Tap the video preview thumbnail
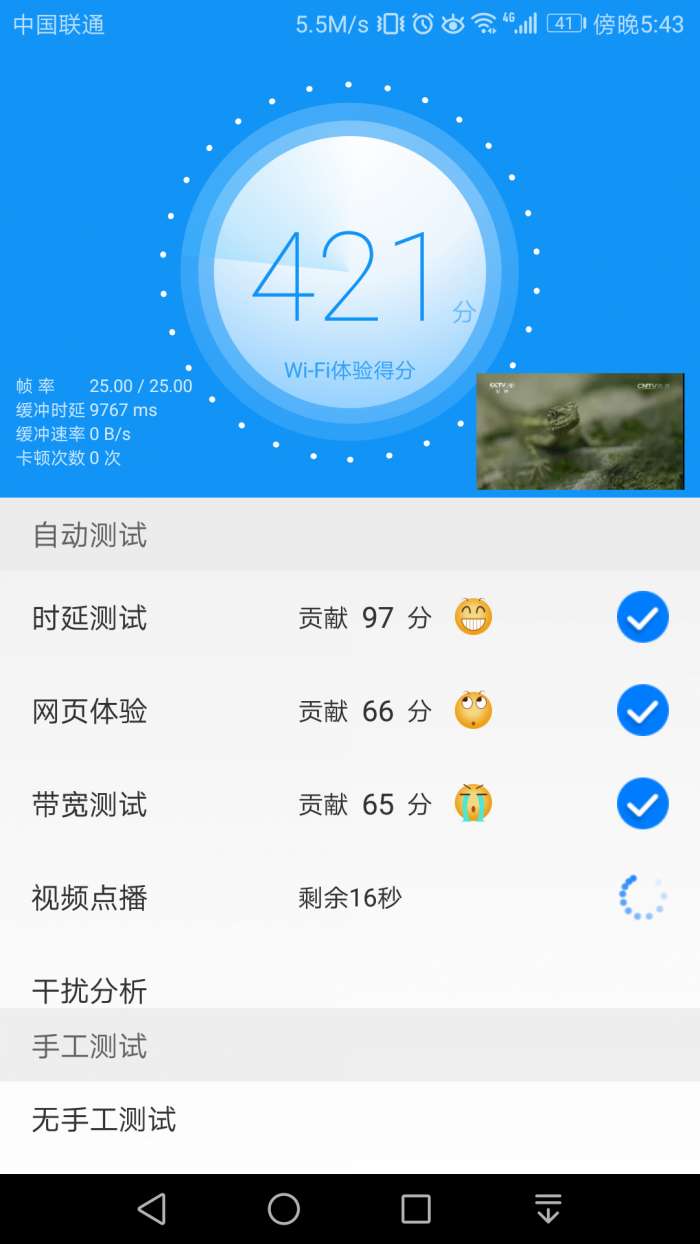The height and width of the screenshot is (1244, 700). 580,431
